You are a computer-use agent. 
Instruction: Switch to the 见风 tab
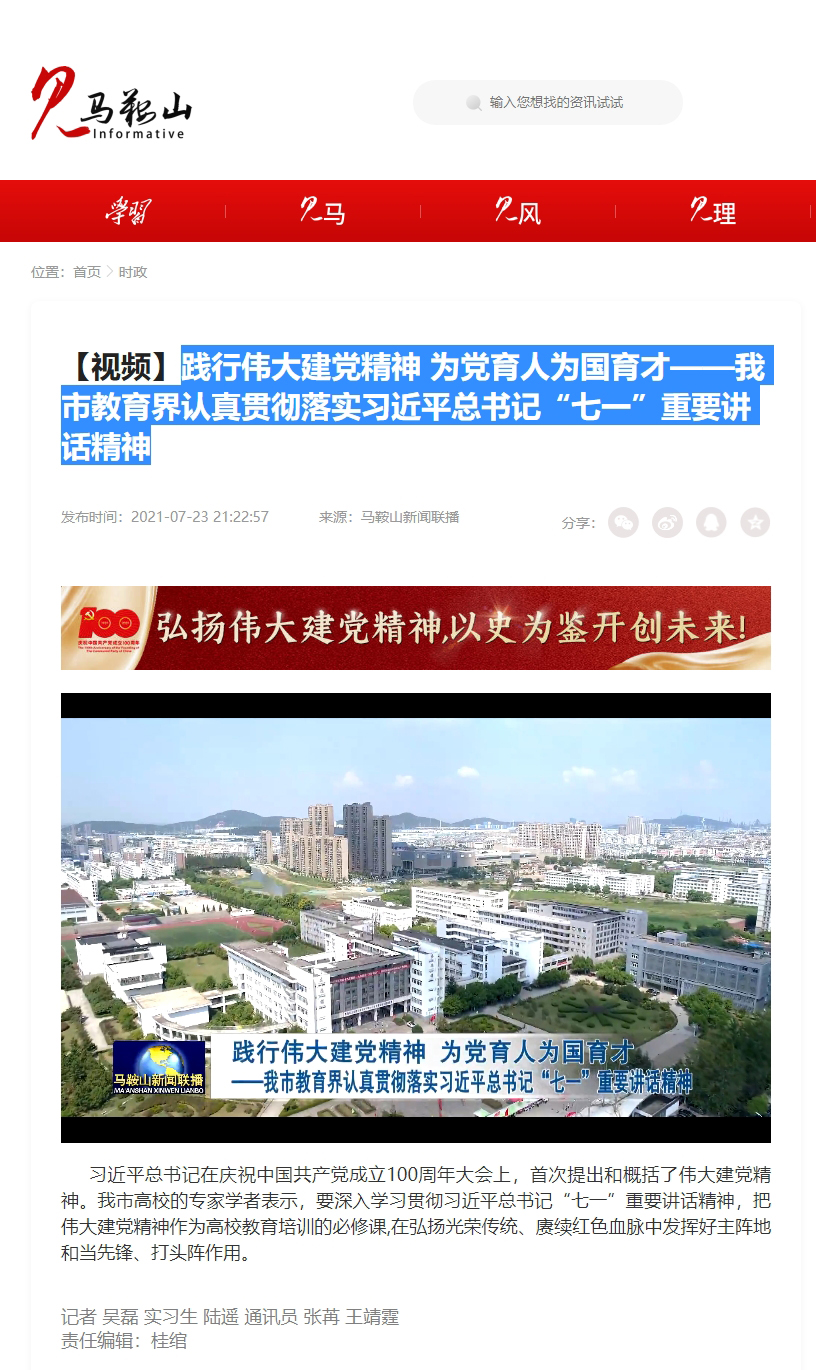pos(518,211)
